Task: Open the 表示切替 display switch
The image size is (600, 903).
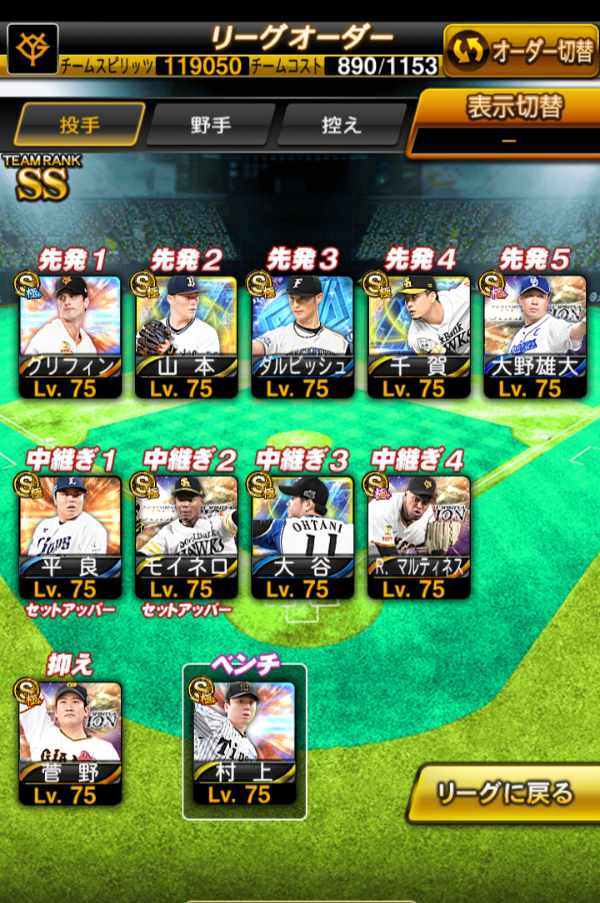Action: click(x=506, y=123)
